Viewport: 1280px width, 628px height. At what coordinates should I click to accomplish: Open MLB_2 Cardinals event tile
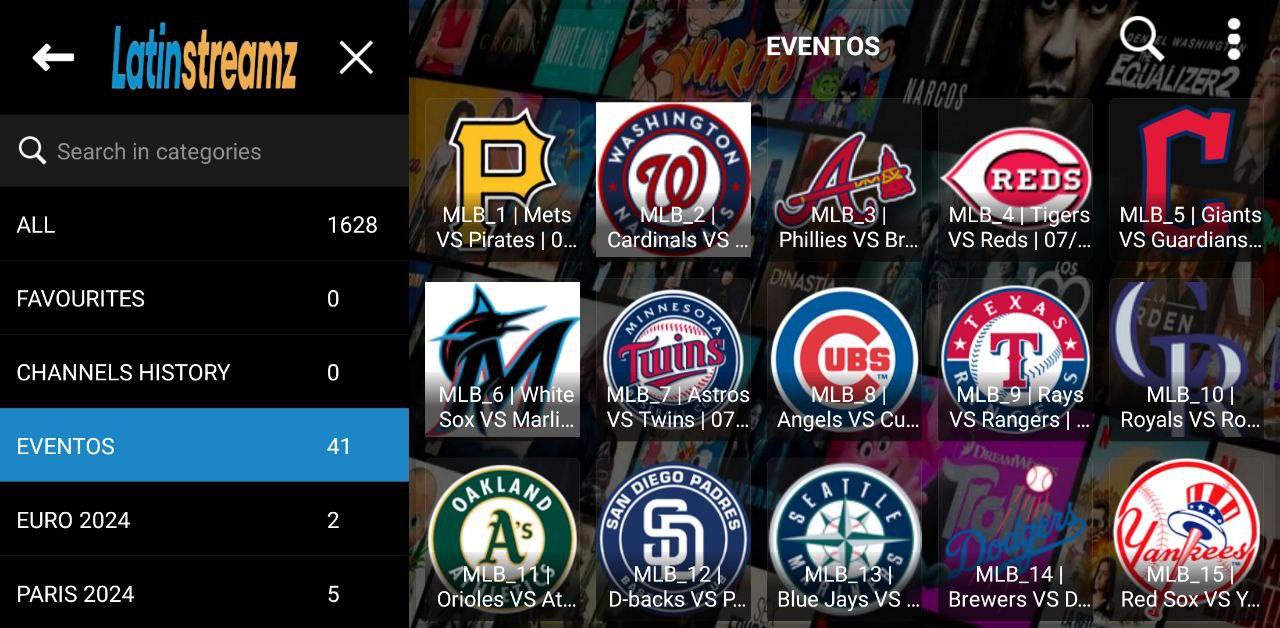(x=673, y=179)
